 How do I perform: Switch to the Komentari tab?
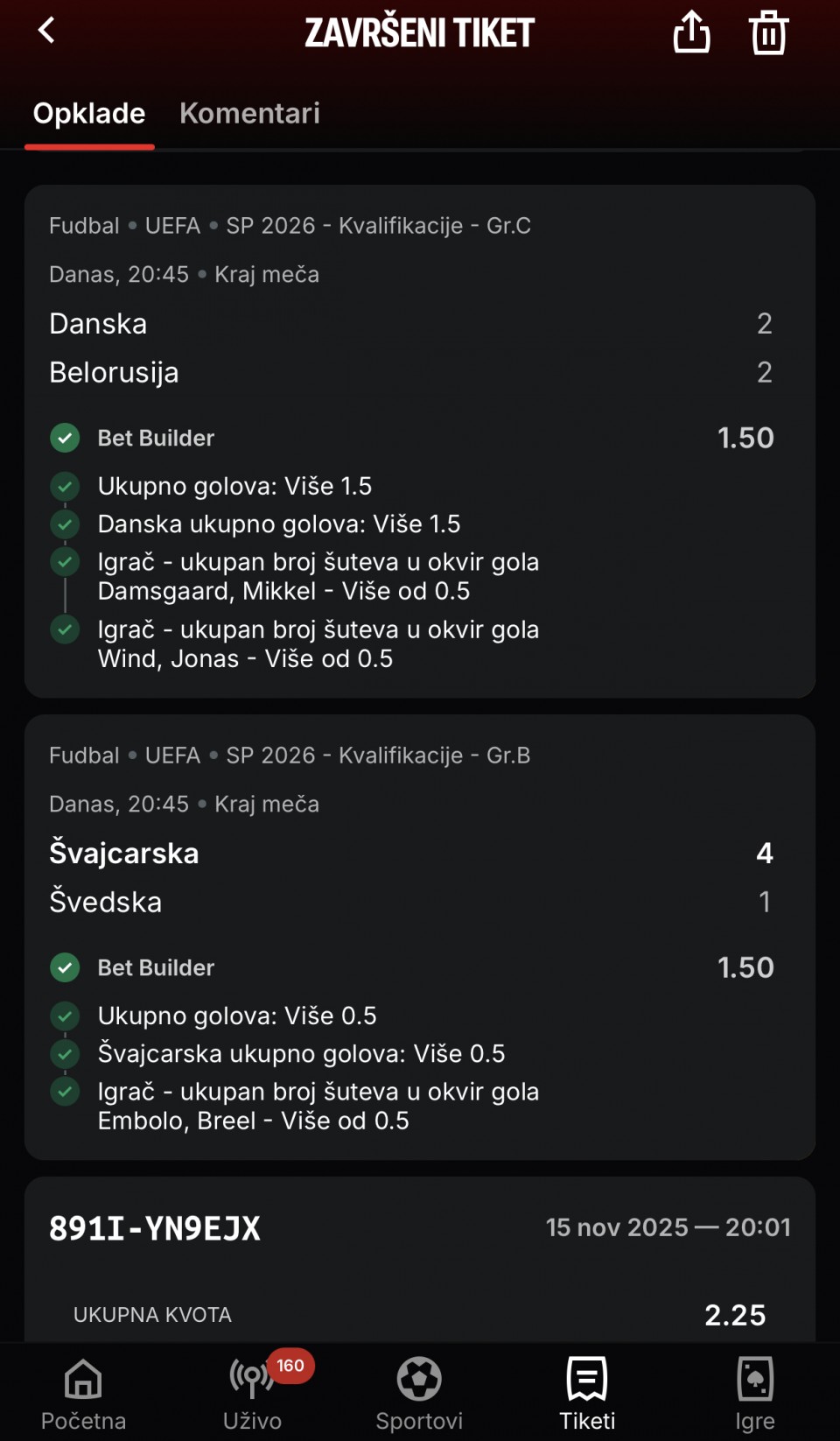(249, 114)
